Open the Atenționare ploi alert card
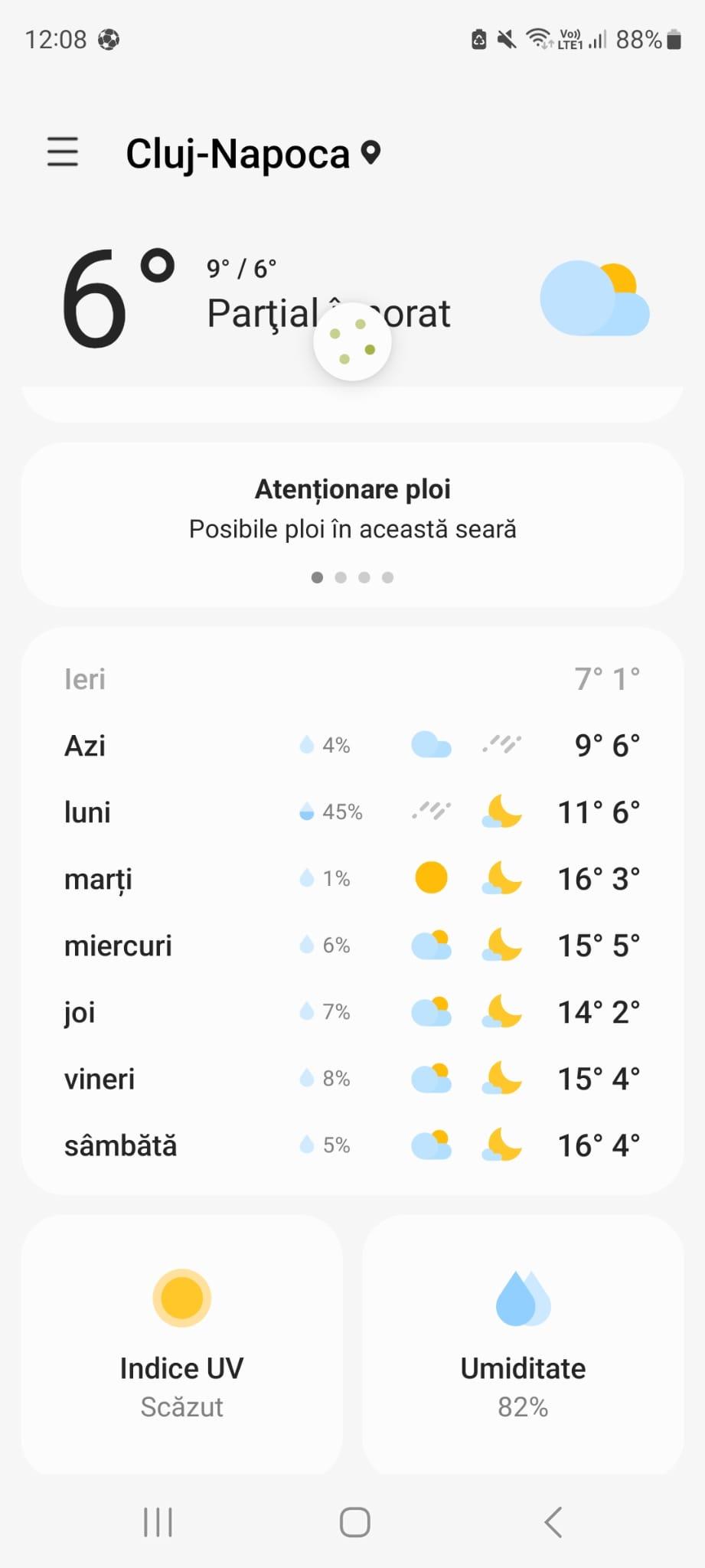Screen dimensions: 705x1568 pos(352,508)
